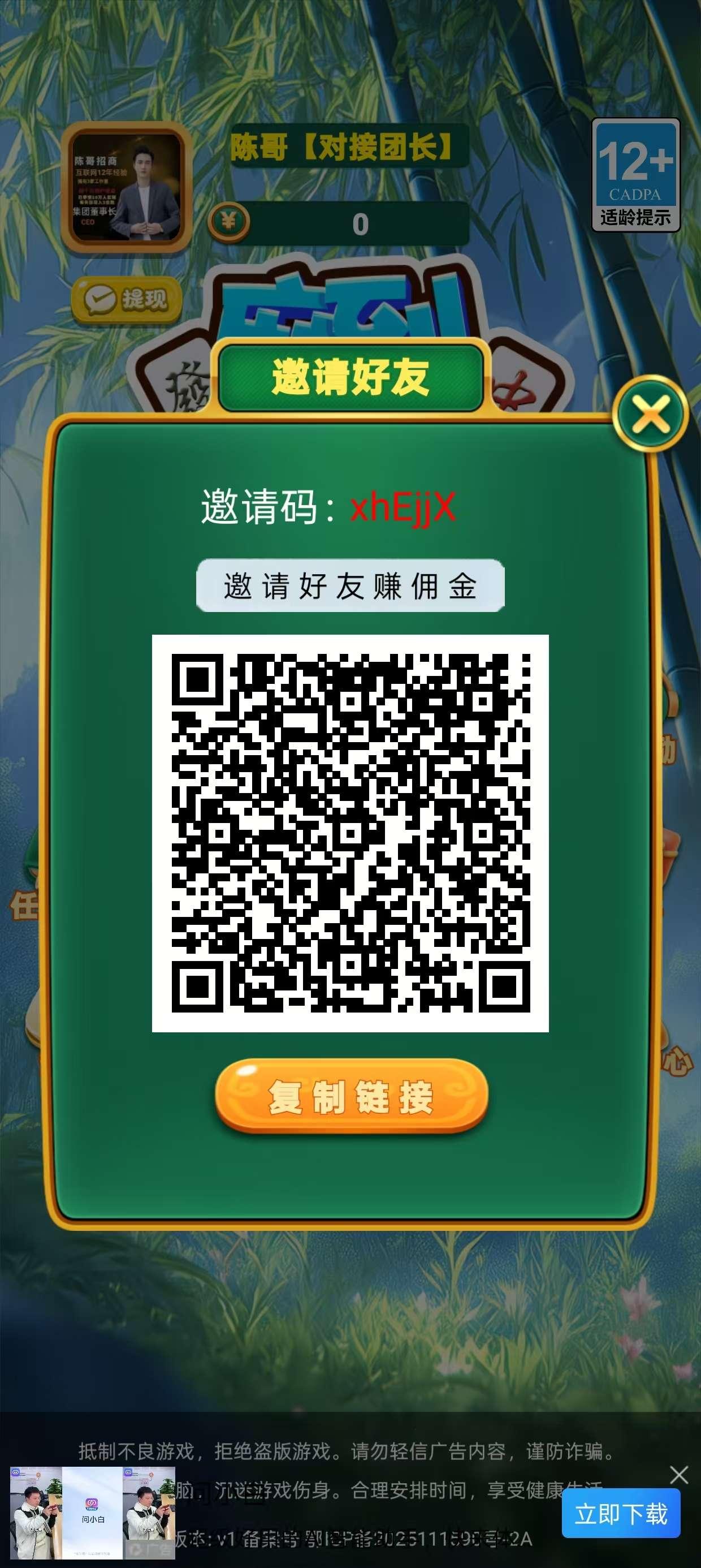Viewport: 701px width, 1568px height.
Task: Tap 立即下载 in the bottom ad
Action: (621, 1514)
